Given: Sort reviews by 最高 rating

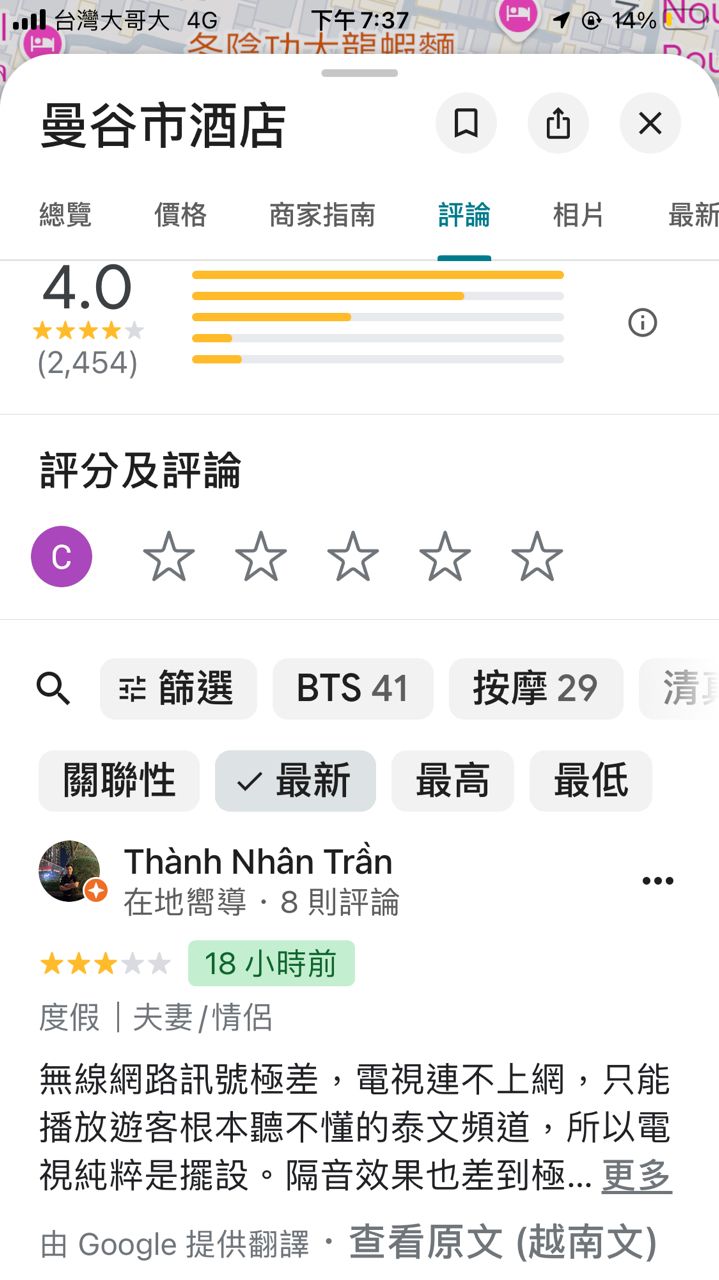Looking at the screenshot, I should [x=452, y=781].
